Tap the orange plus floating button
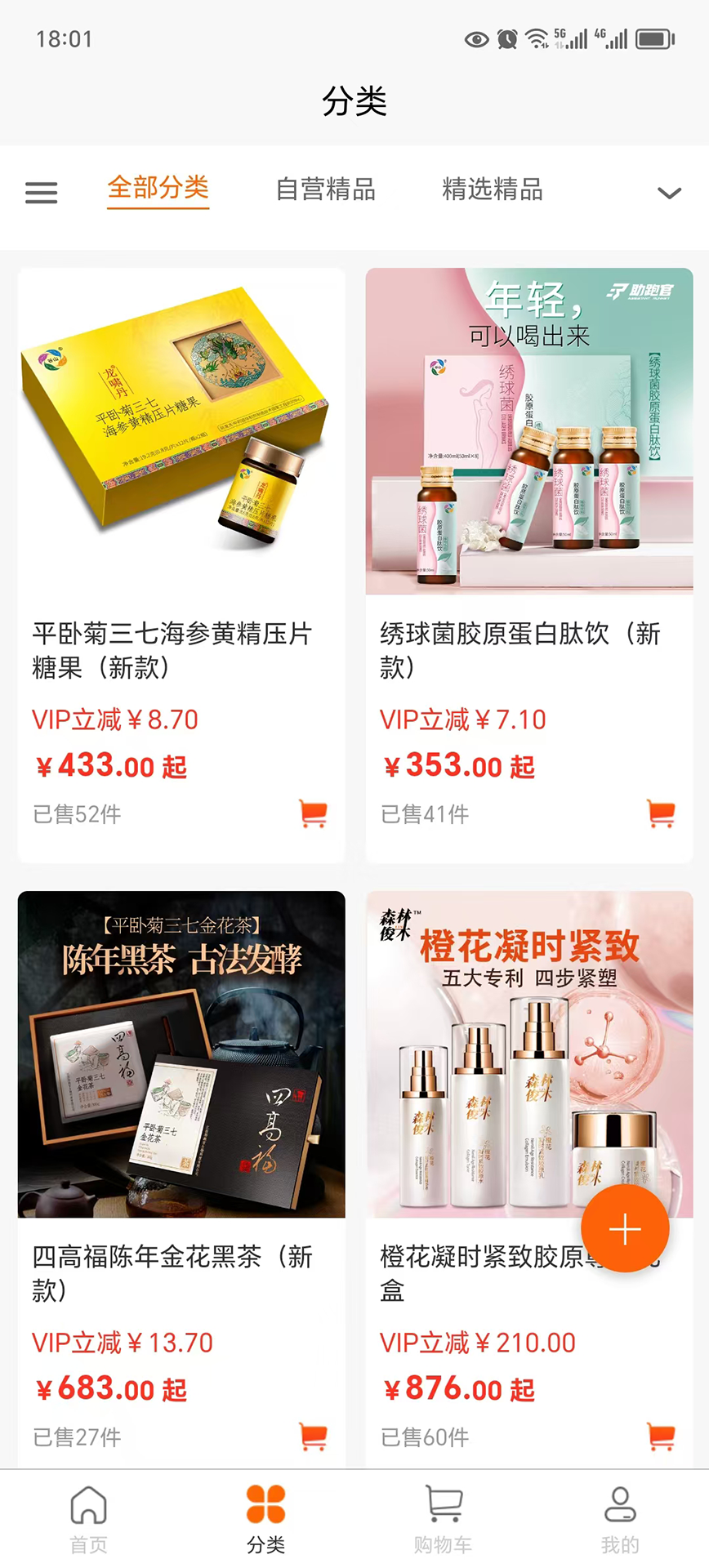Screen dimensions: 709x1568 tap(625, 1228)
